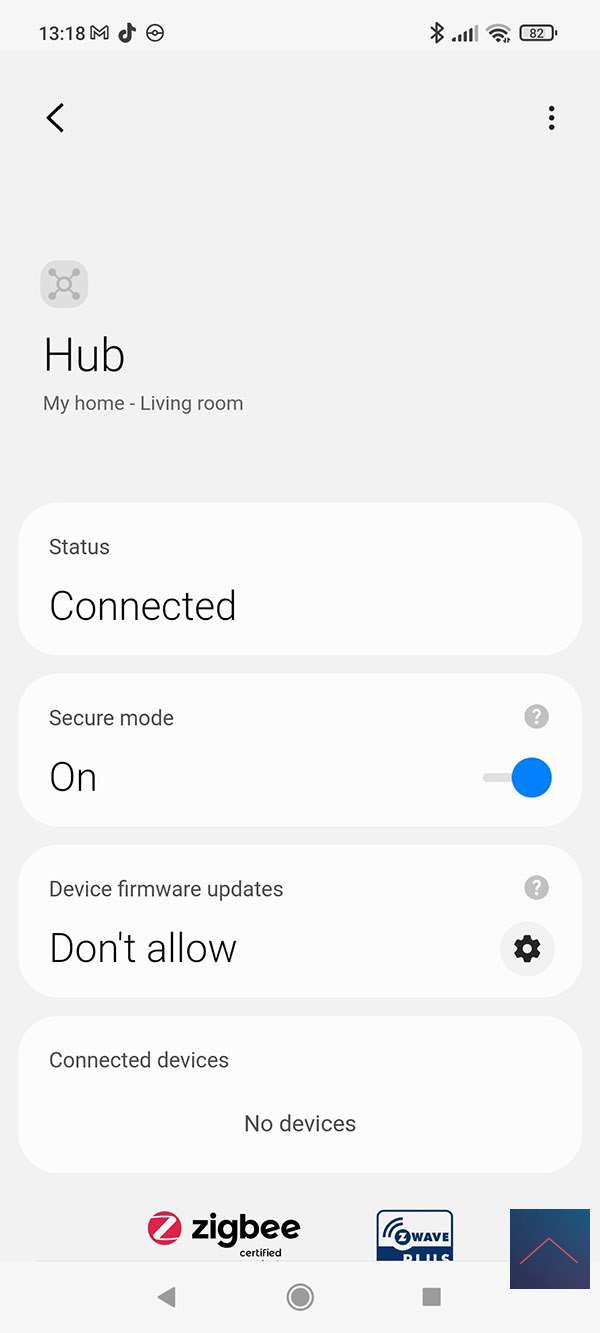
Task: Show help for Secure mode
Action: pos(537,716)
